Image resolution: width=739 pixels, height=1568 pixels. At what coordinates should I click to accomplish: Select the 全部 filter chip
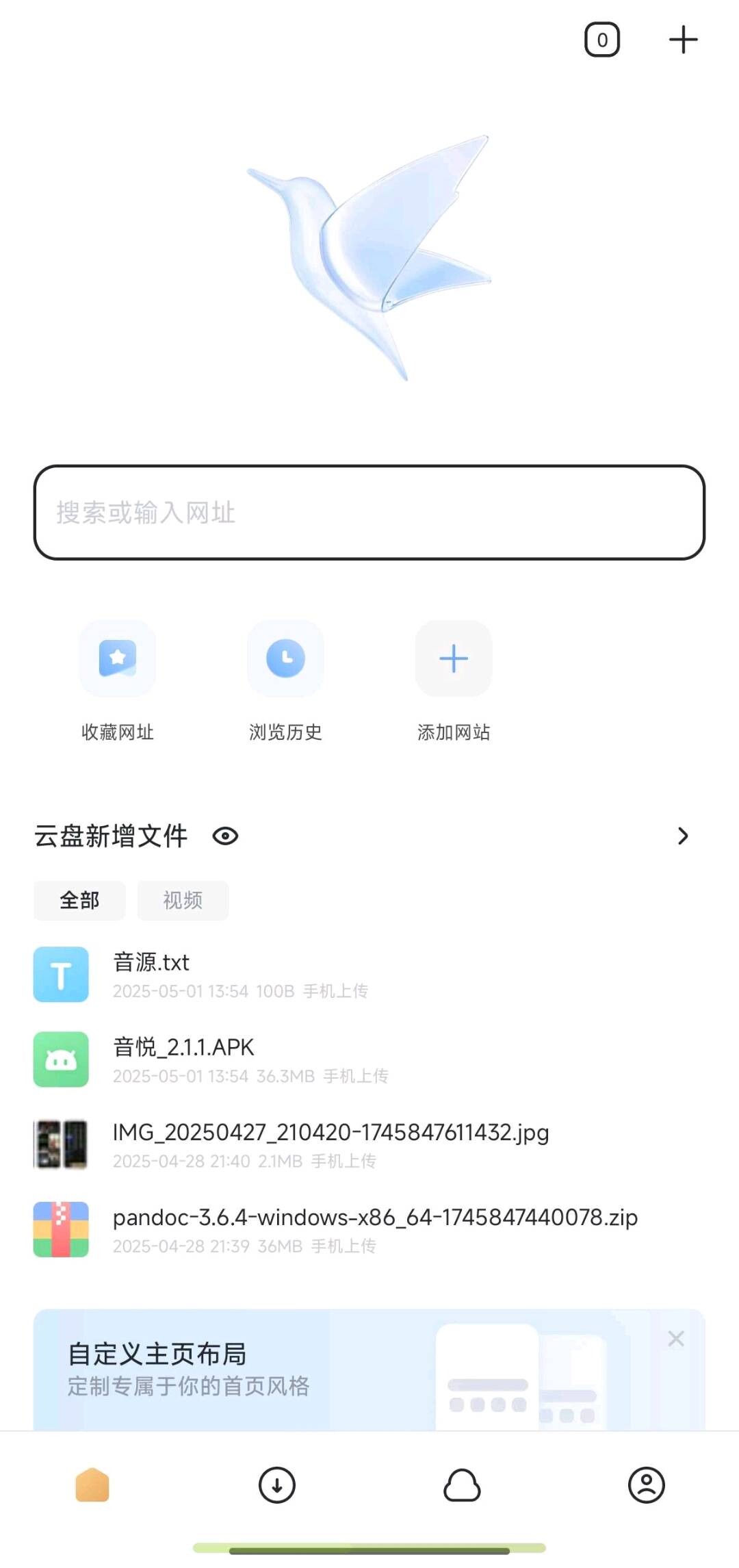coord(79,900)
